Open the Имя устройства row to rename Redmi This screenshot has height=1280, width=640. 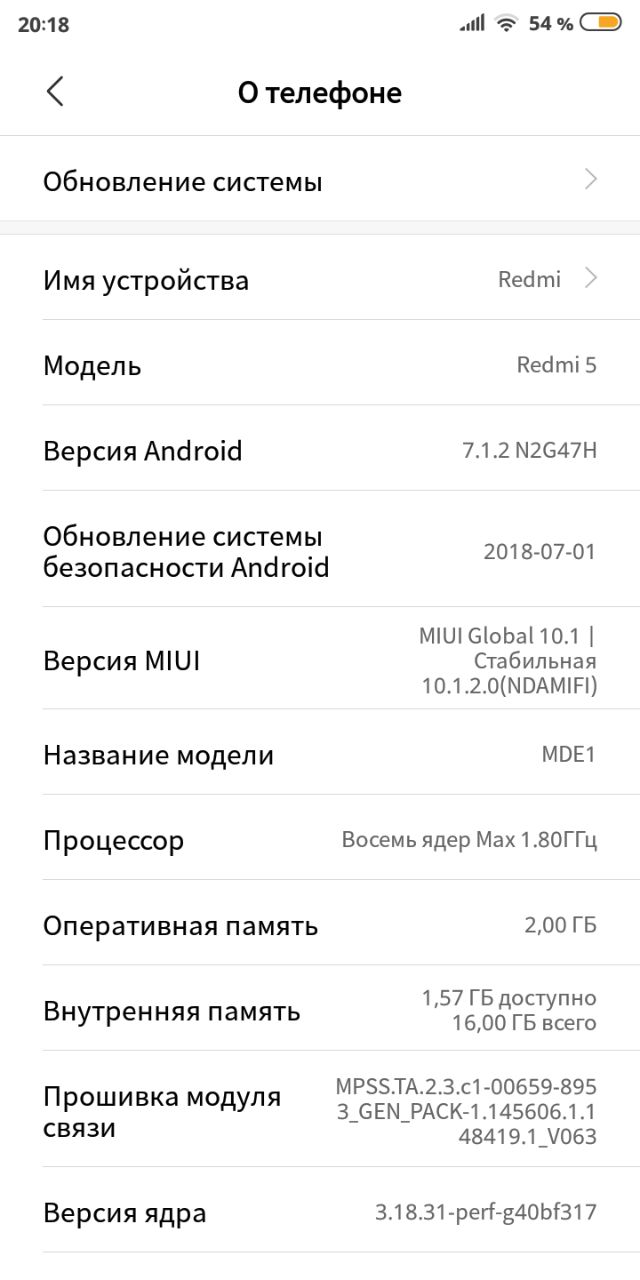coord(320,279)
